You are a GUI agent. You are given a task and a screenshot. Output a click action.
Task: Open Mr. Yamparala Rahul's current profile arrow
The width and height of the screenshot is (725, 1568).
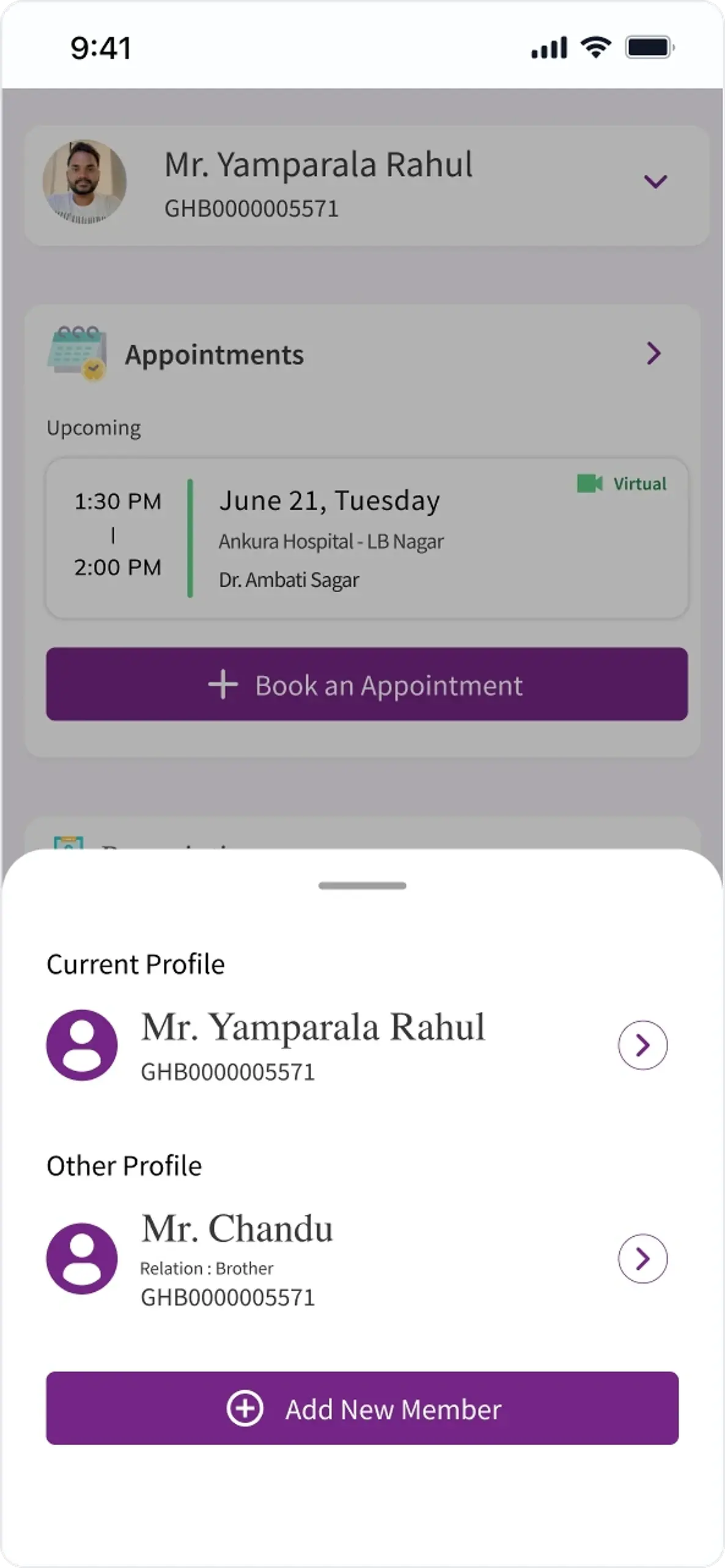[642, 1045]
